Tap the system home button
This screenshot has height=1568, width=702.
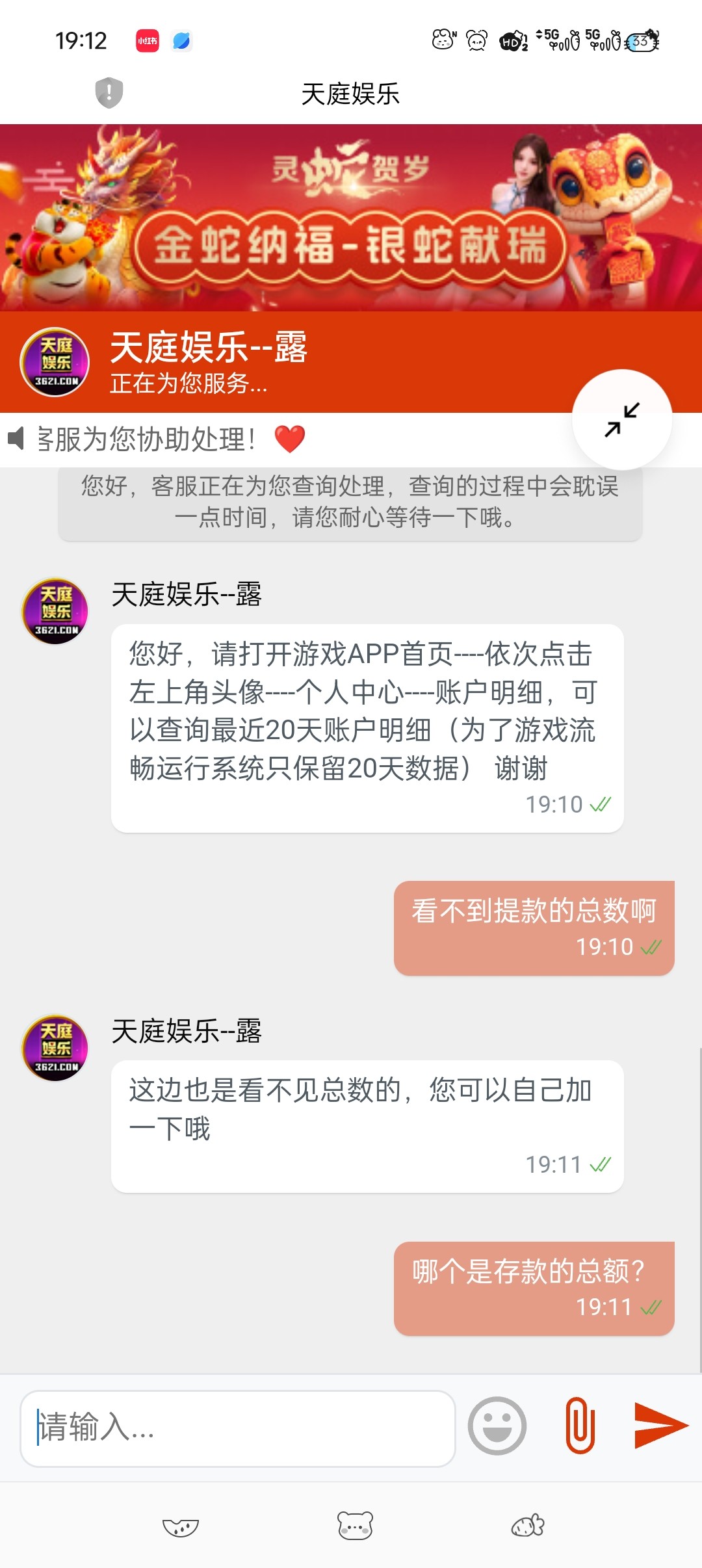pos(355,1525)
